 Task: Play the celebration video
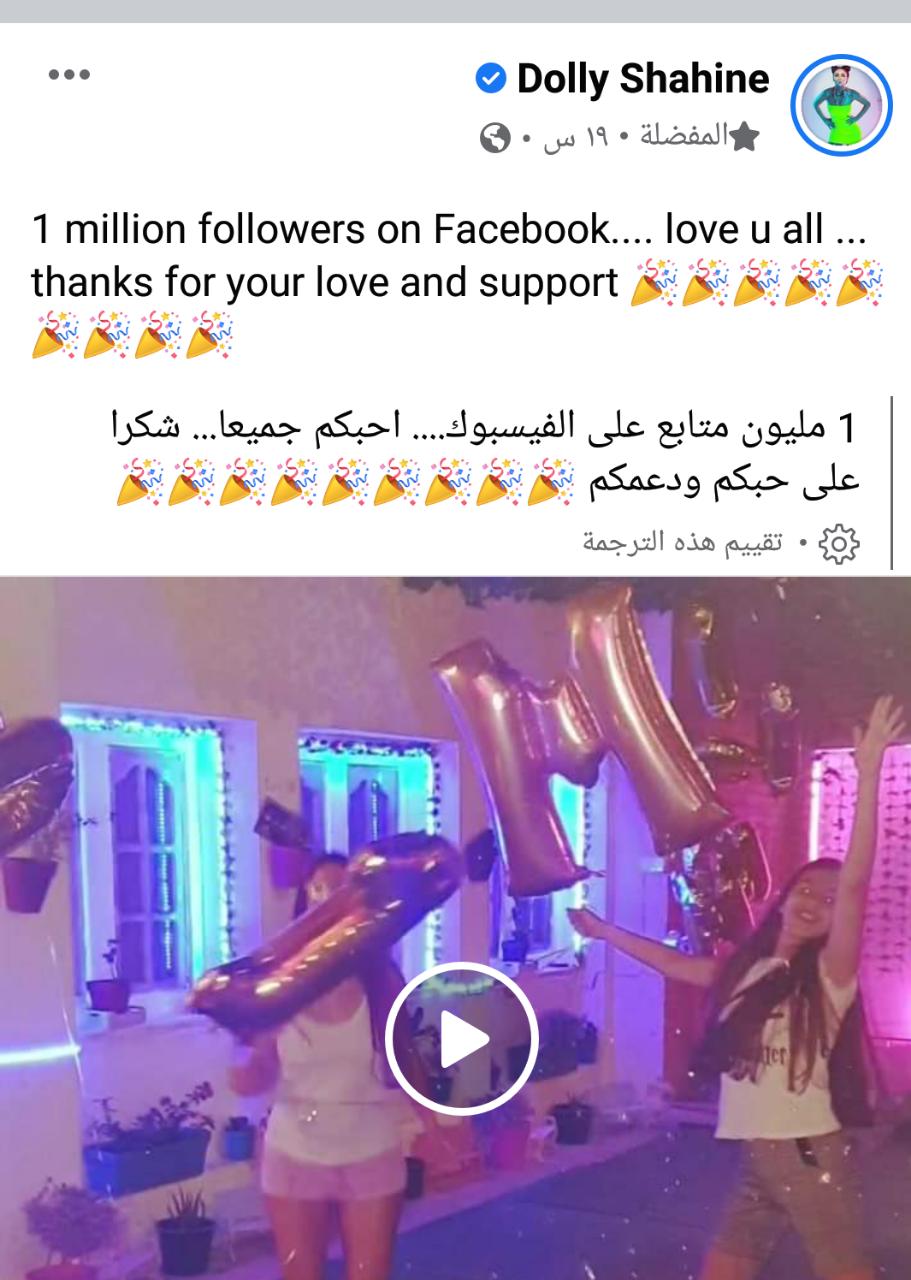[x=461, y=1038]
